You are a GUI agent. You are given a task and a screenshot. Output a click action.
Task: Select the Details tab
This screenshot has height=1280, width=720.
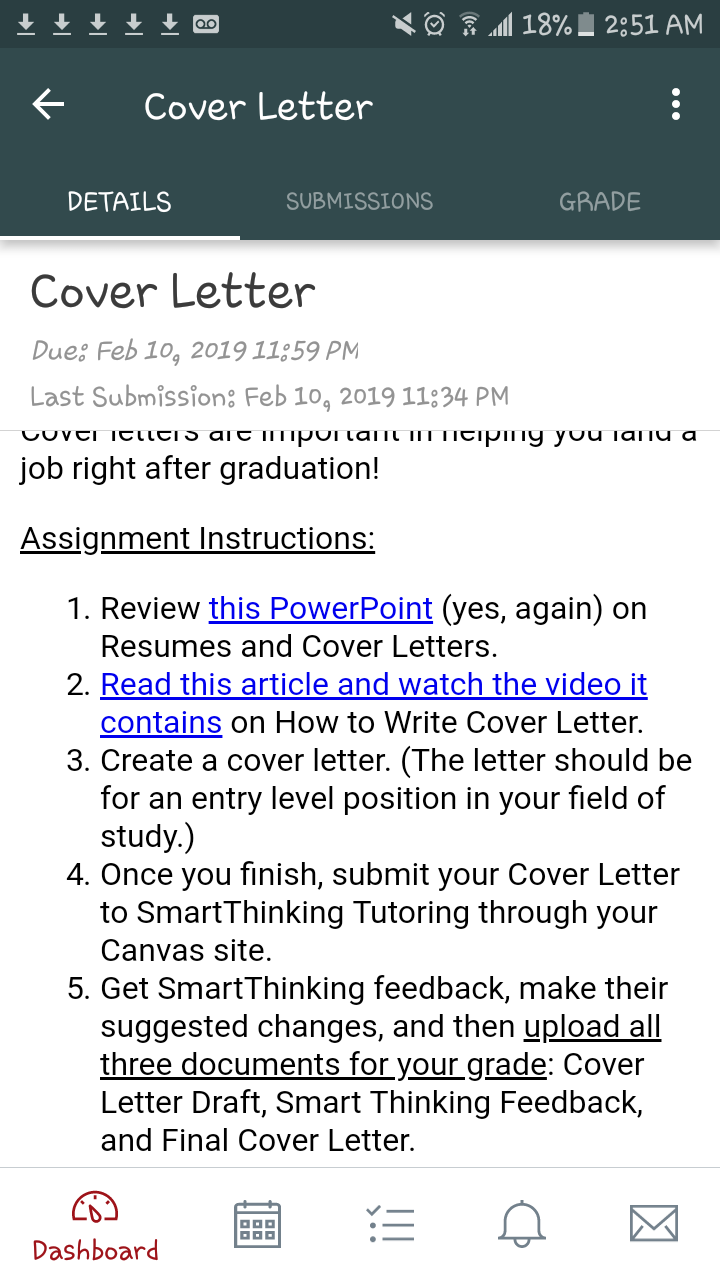[x=119, y=201]
